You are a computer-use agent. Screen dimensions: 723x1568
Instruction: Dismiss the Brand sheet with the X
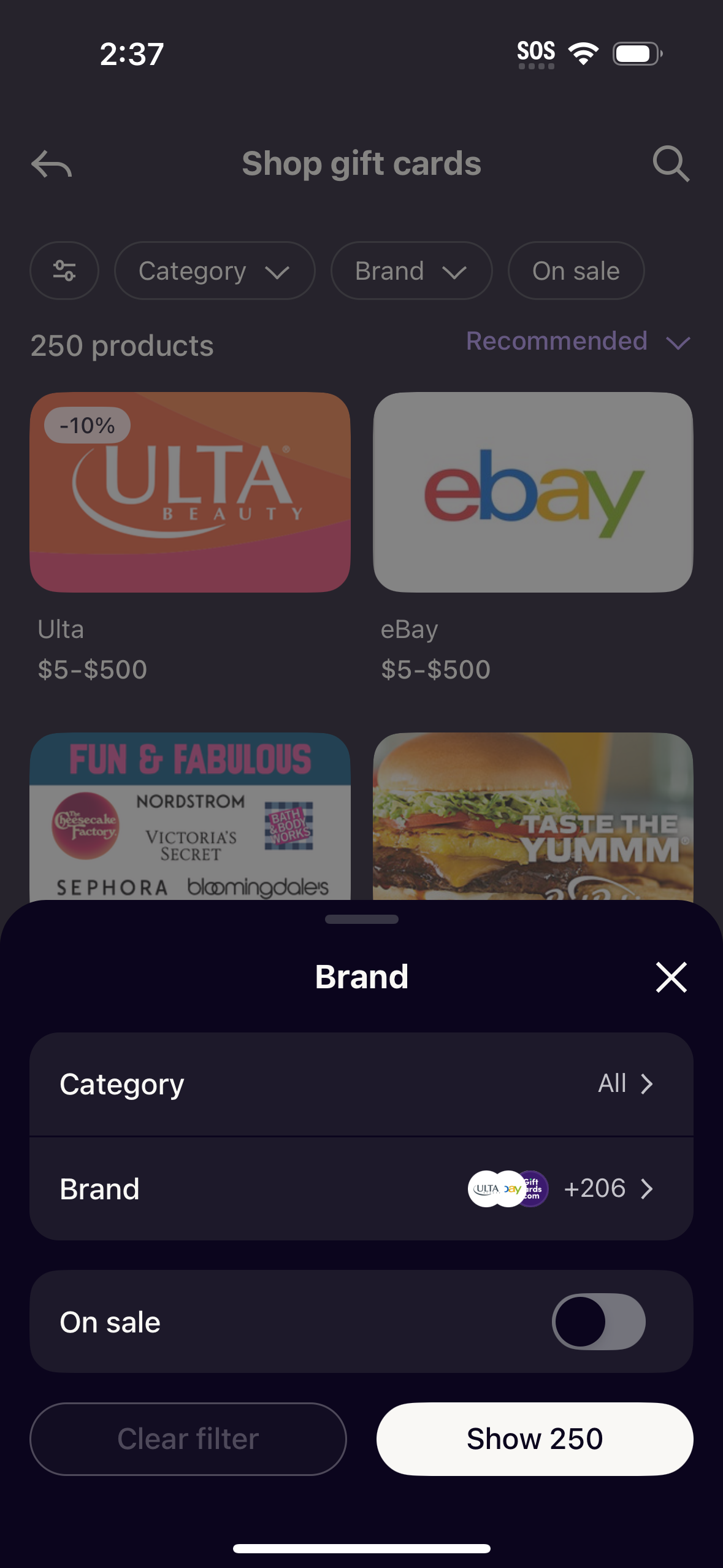(671, 977)
